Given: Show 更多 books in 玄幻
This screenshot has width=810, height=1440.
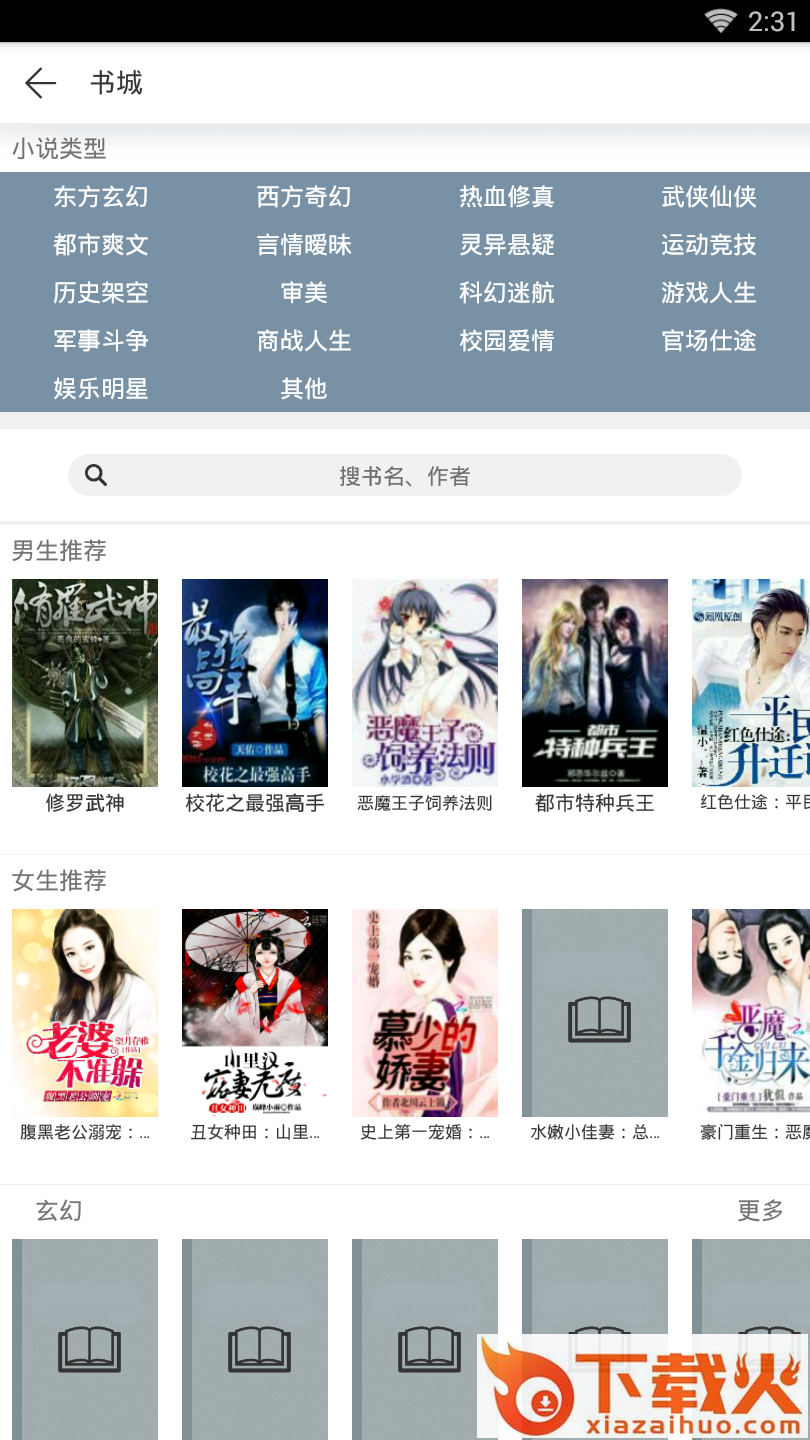Looking at the screenshot, I should click(x=760, y=1211).
